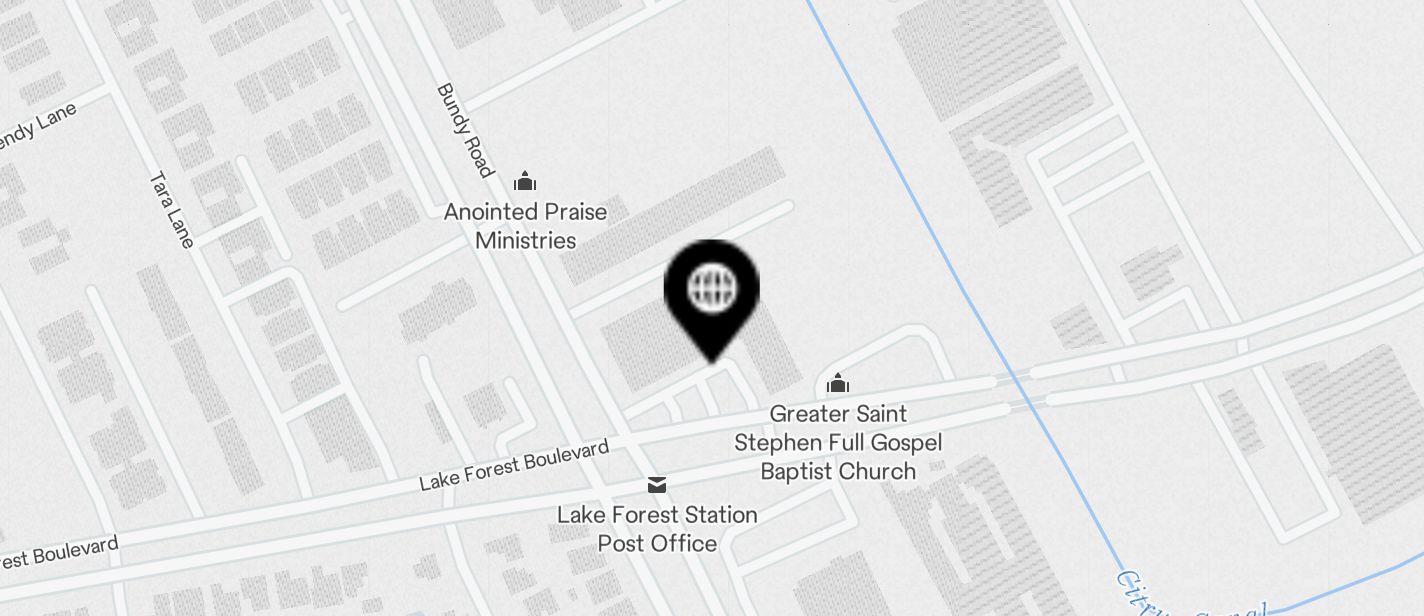Select Anointed Praise Ministries place marker
This screenshot has height=616, width=1424.
click(x=525, y=182)
